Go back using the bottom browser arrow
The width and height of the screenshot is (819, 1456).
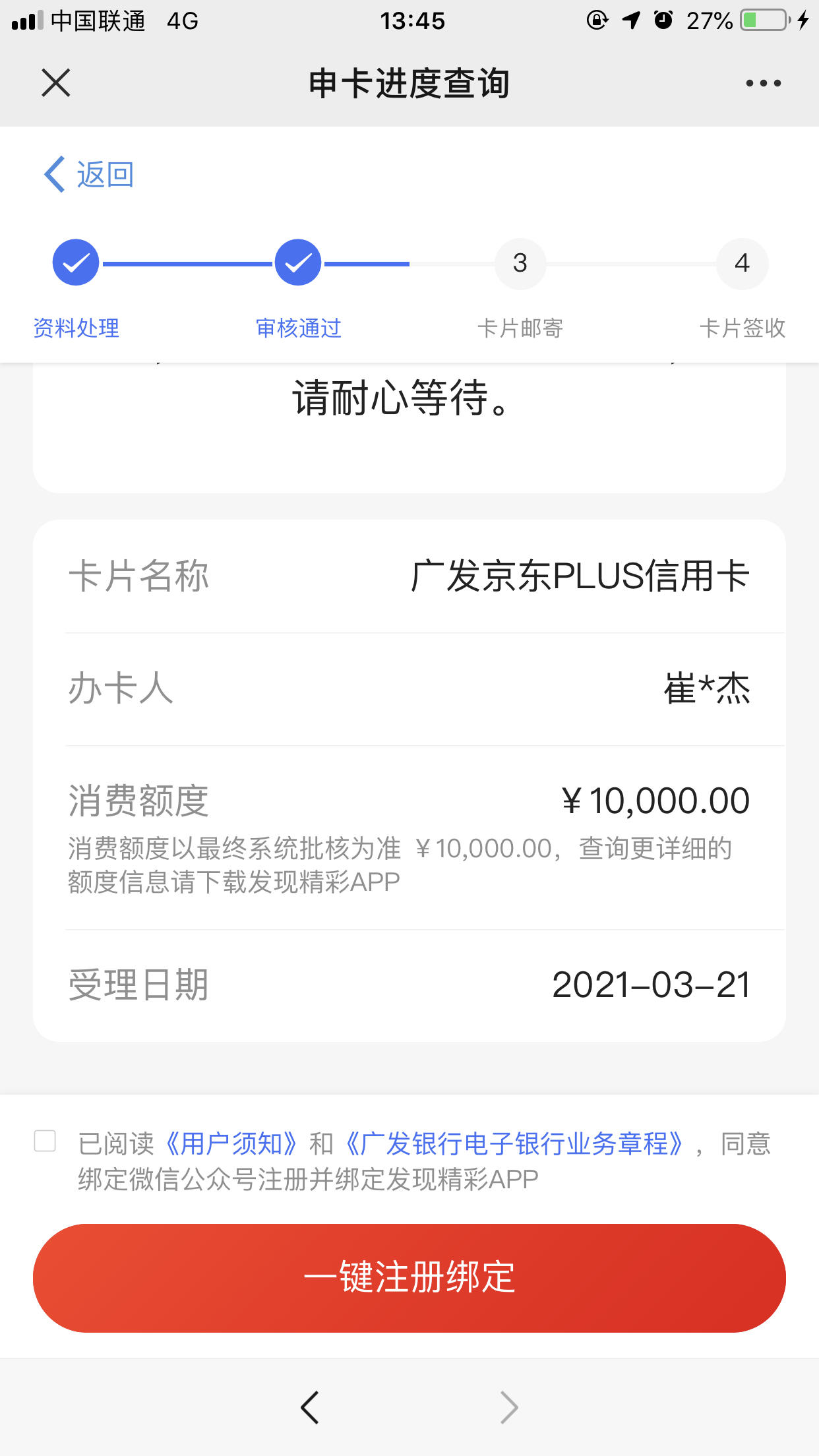[310, 1407]
